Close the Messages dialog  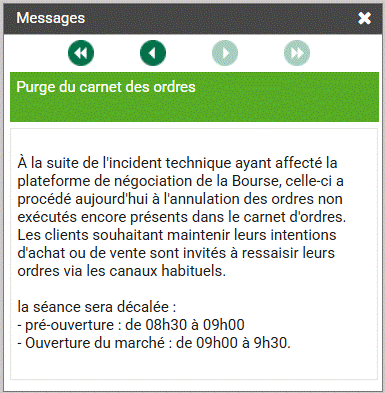coord(364,18)
